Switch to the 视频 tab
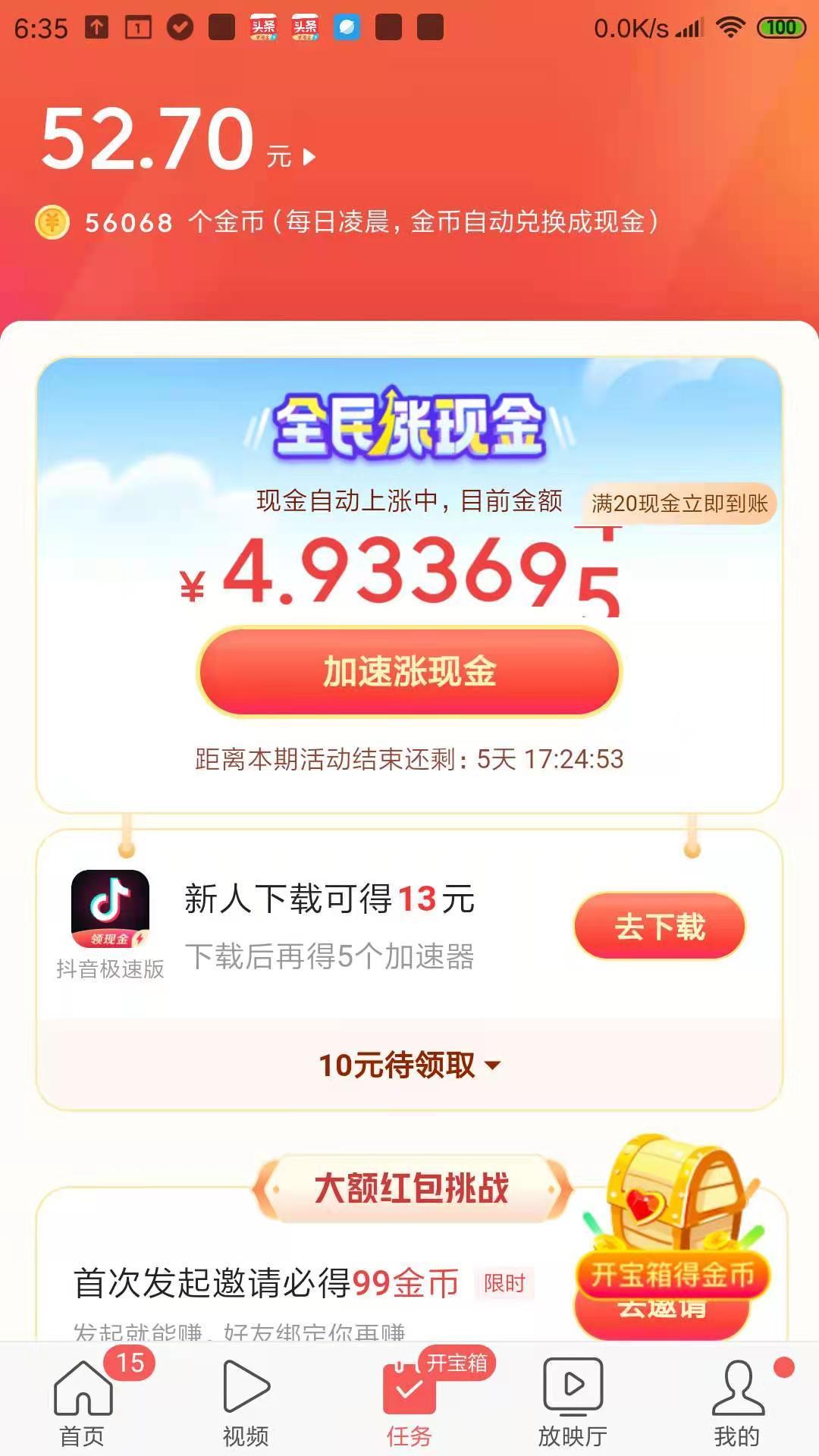Screen dimensions: 819x1456 coord(246,1401)
